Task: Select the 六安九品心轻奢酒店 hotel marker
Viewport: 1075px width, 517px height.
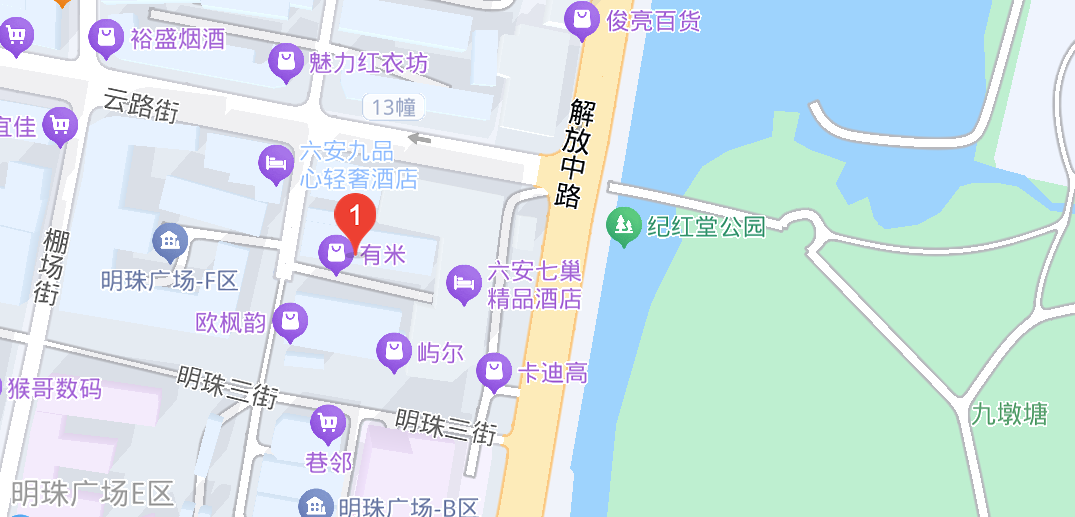Action: 275,164
